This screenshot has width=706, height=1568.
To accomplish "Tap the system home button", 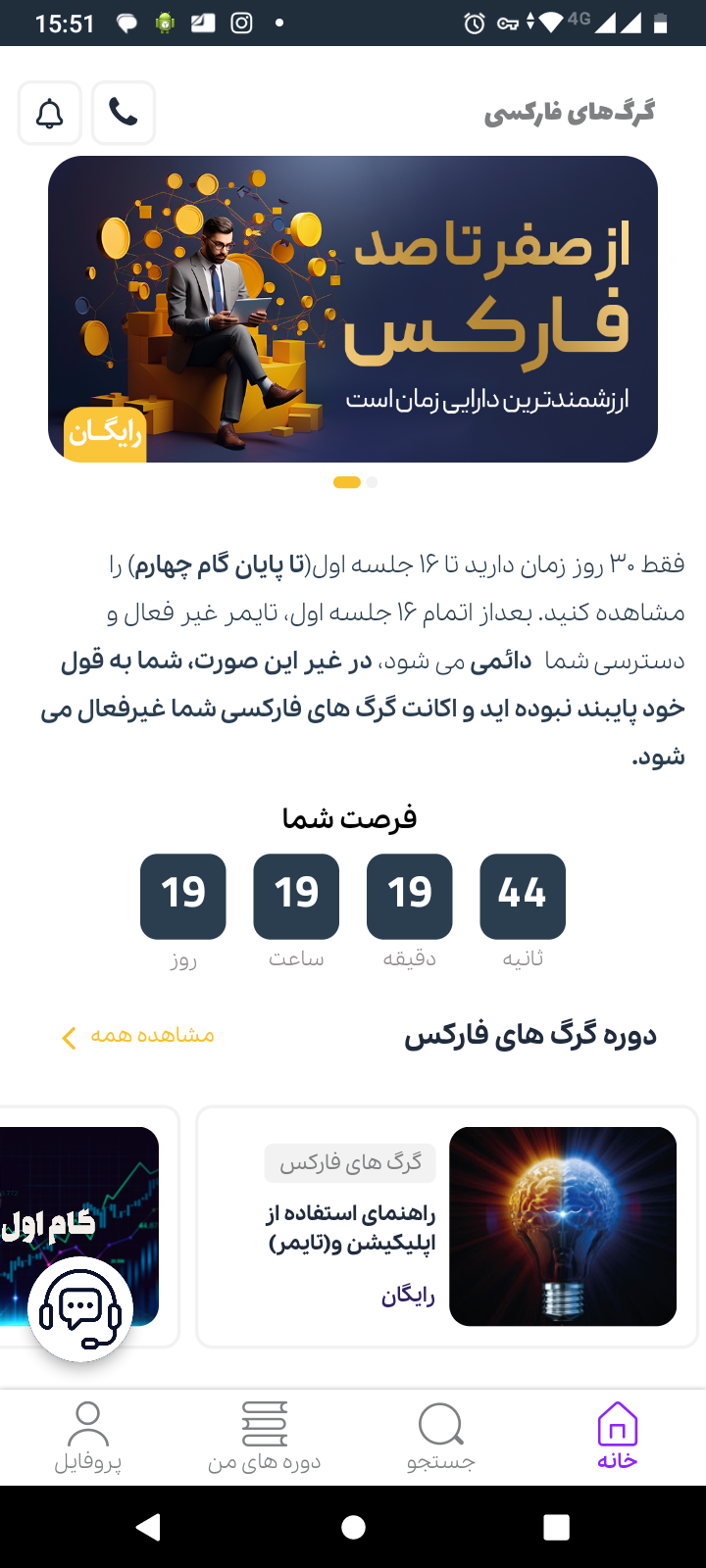I will [353, 1527].
